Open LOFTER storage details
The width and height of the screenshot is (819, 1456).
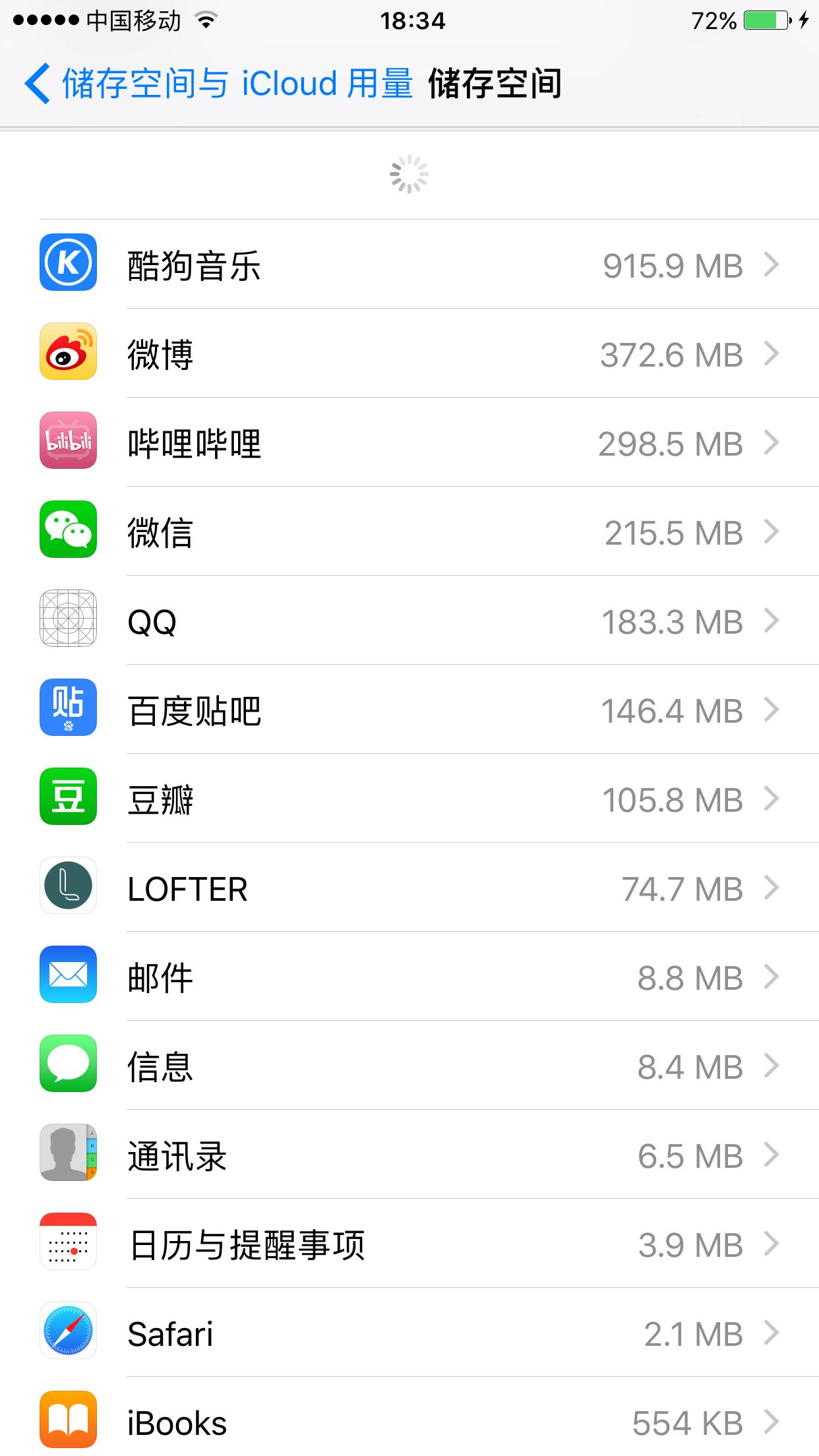tap(409, 888)
